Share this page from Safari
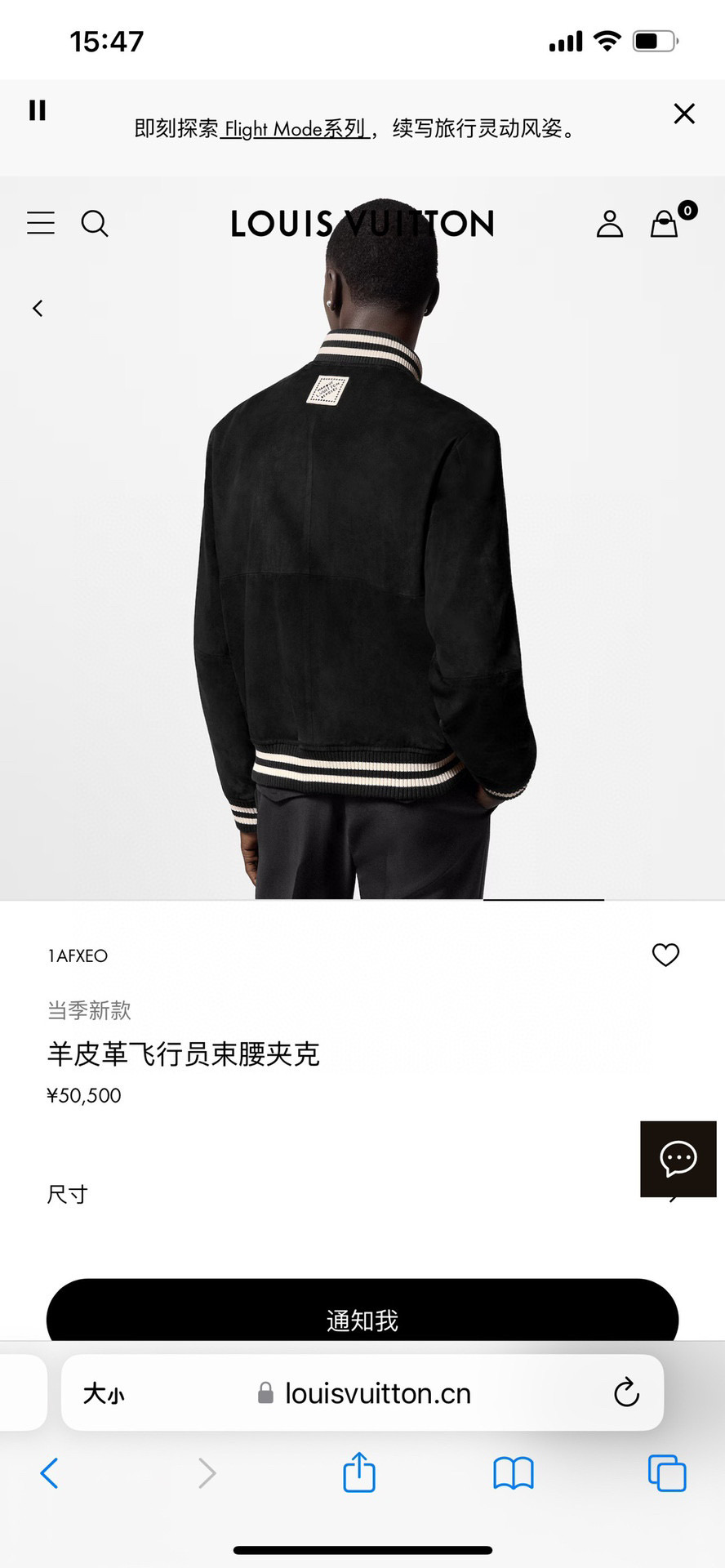The height and width of the screenshot is (1568, 725). click(x=359, y=1472)
